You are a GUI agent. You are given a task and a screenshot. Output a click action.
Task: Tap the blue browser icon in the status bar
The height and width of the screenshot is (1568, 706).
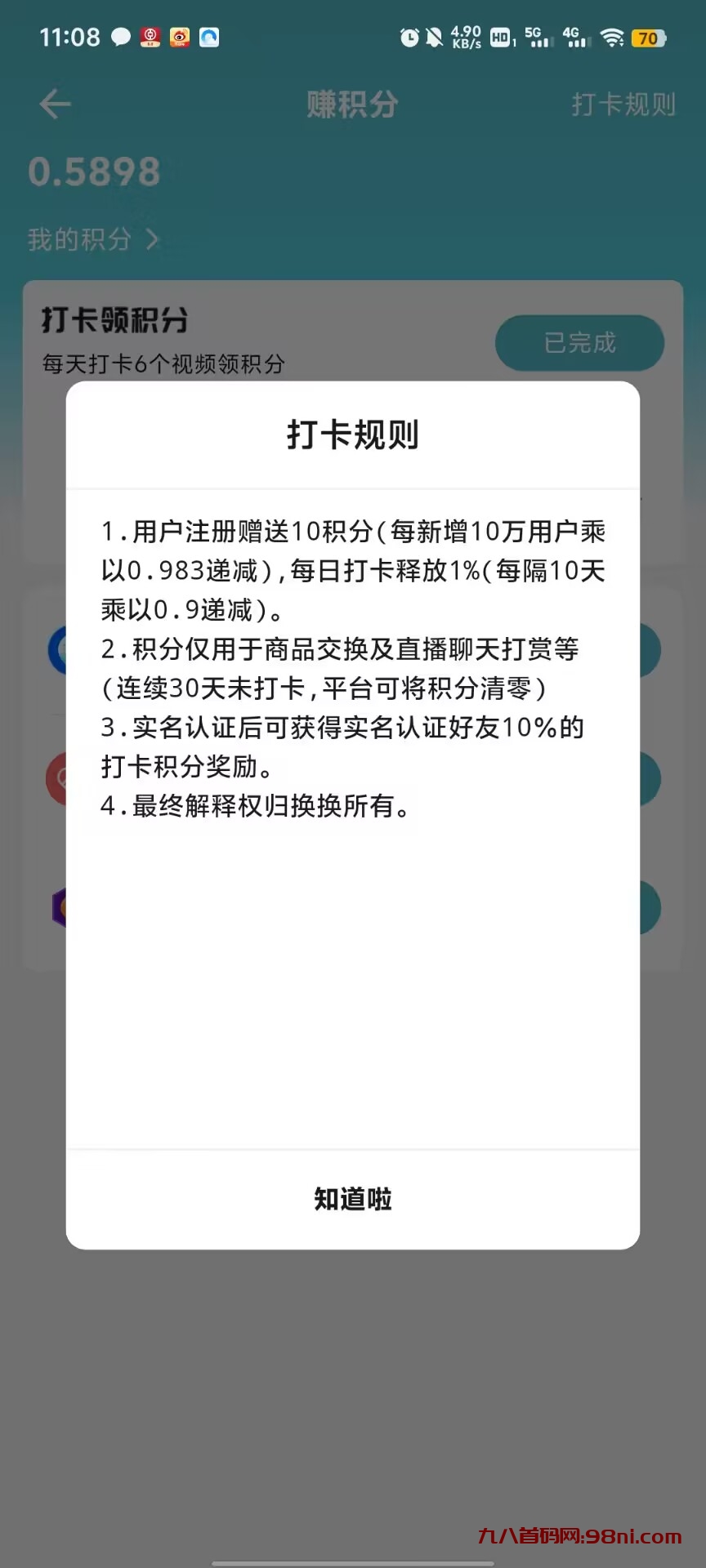point(208,38)
